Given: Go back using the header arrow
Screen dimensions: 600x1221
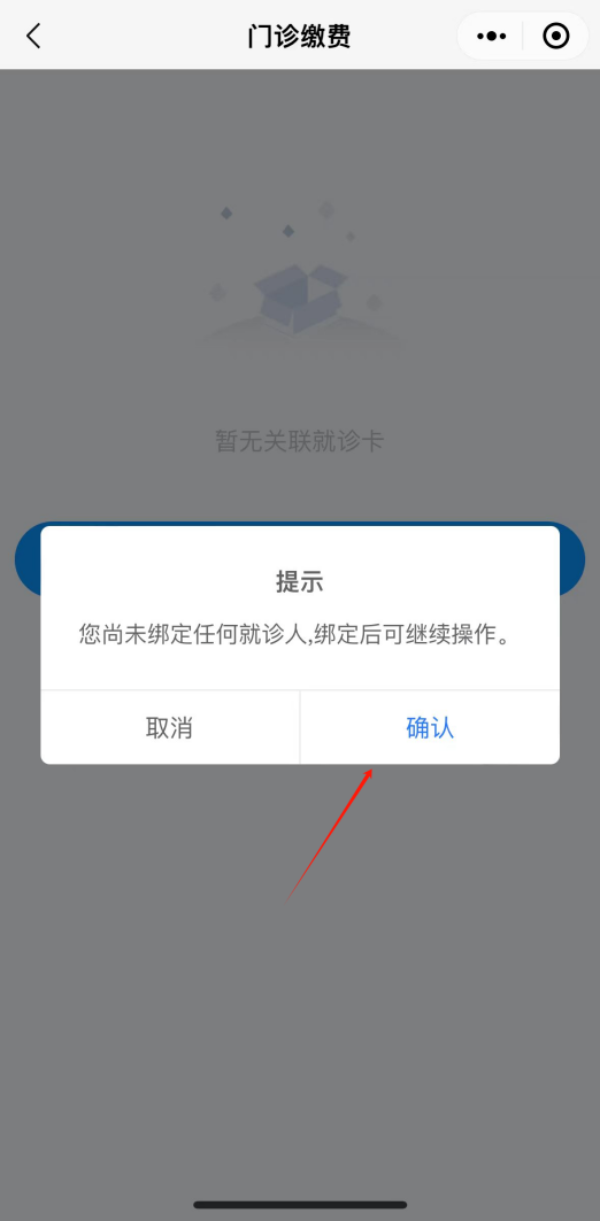Looking at the screenshot, I should (x=34, y=37).
